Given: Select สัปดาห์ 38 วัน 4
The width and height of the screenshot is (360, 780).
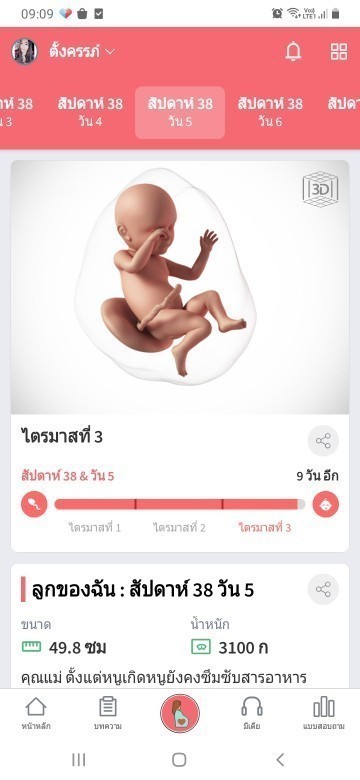Looking at the screenshot, I should 90,112.
